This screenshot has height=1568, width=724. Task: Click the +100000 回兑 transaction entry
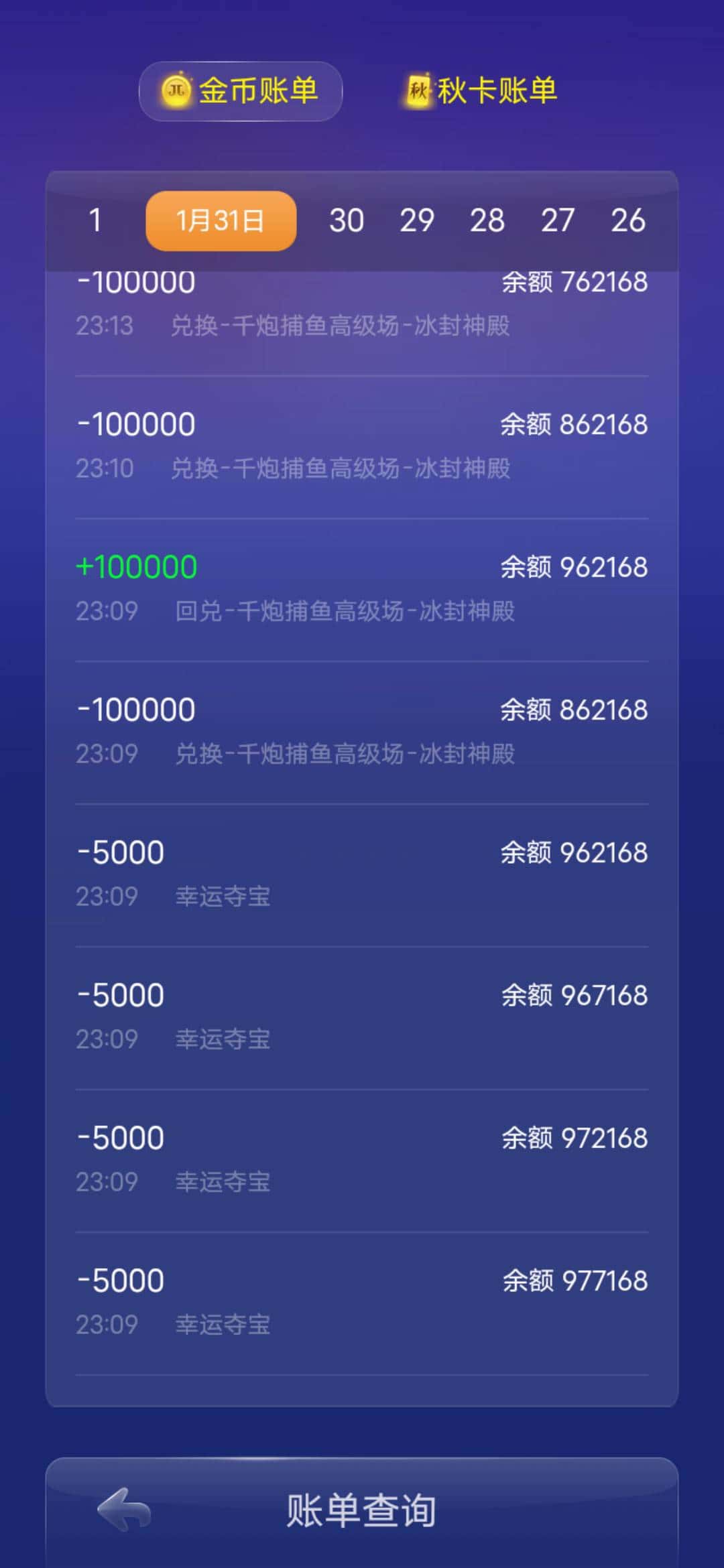tap(362, 586)
